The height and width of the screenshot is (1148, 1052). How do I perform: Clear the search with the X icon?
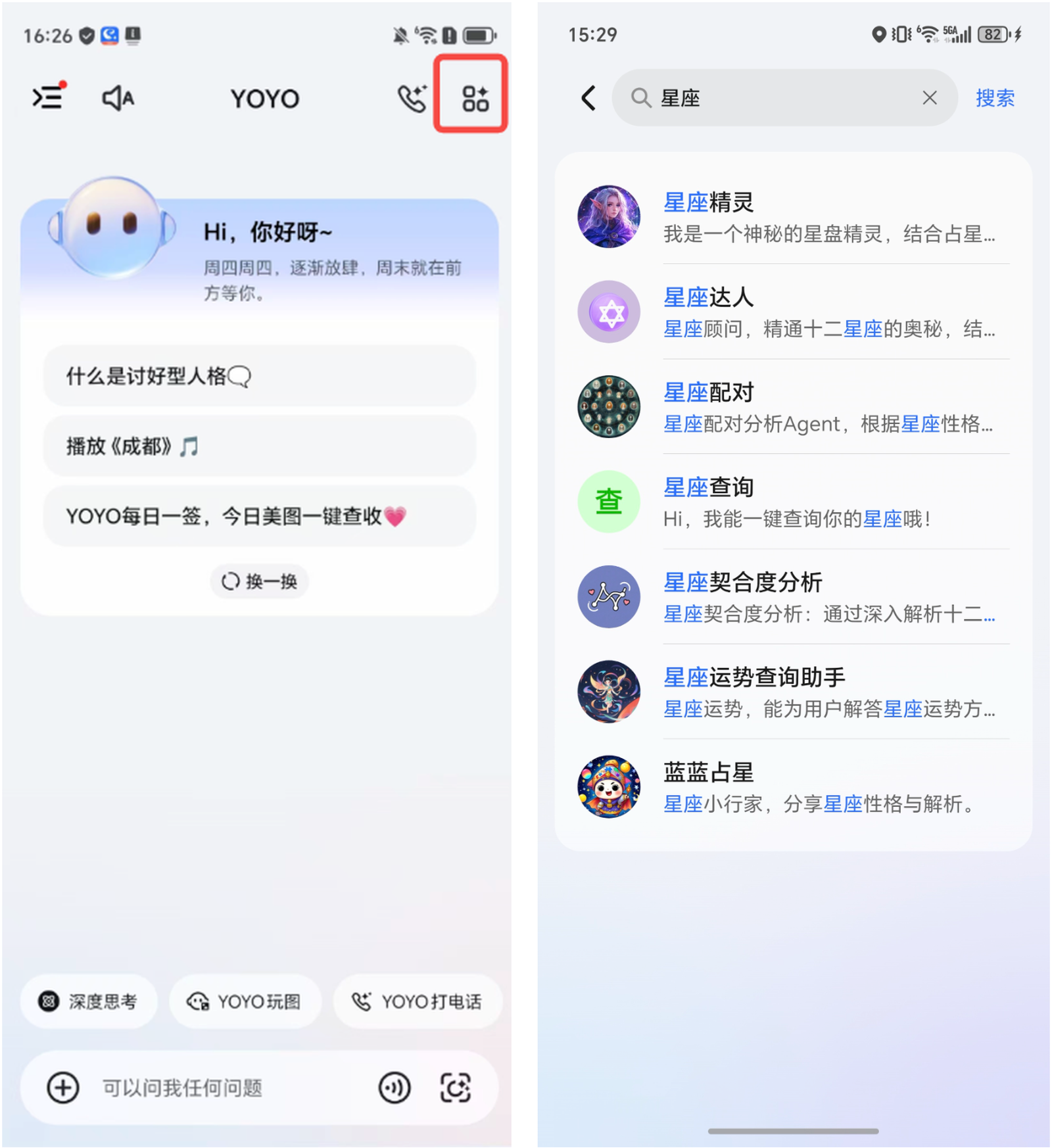click(929, 98)
